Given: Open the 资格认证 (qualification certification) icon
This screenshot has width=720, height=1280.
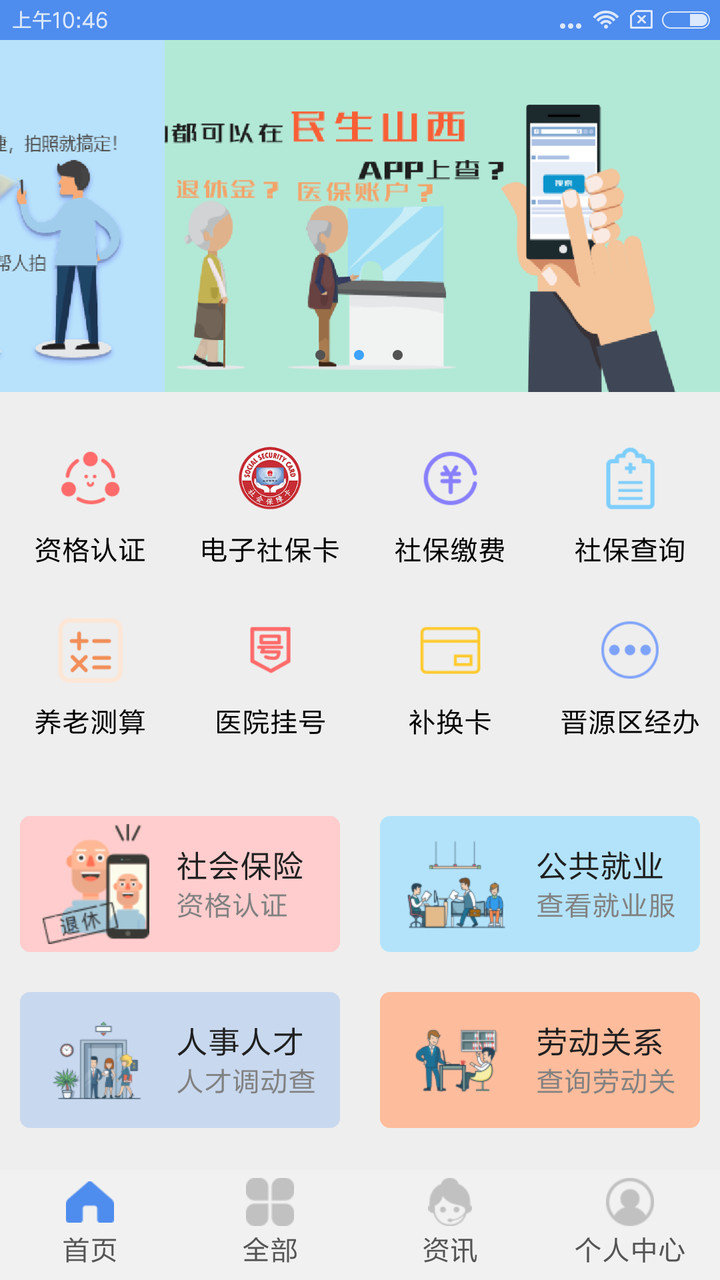Looking at the screenshot, I should pyautogui.click(x=90, y=505).
